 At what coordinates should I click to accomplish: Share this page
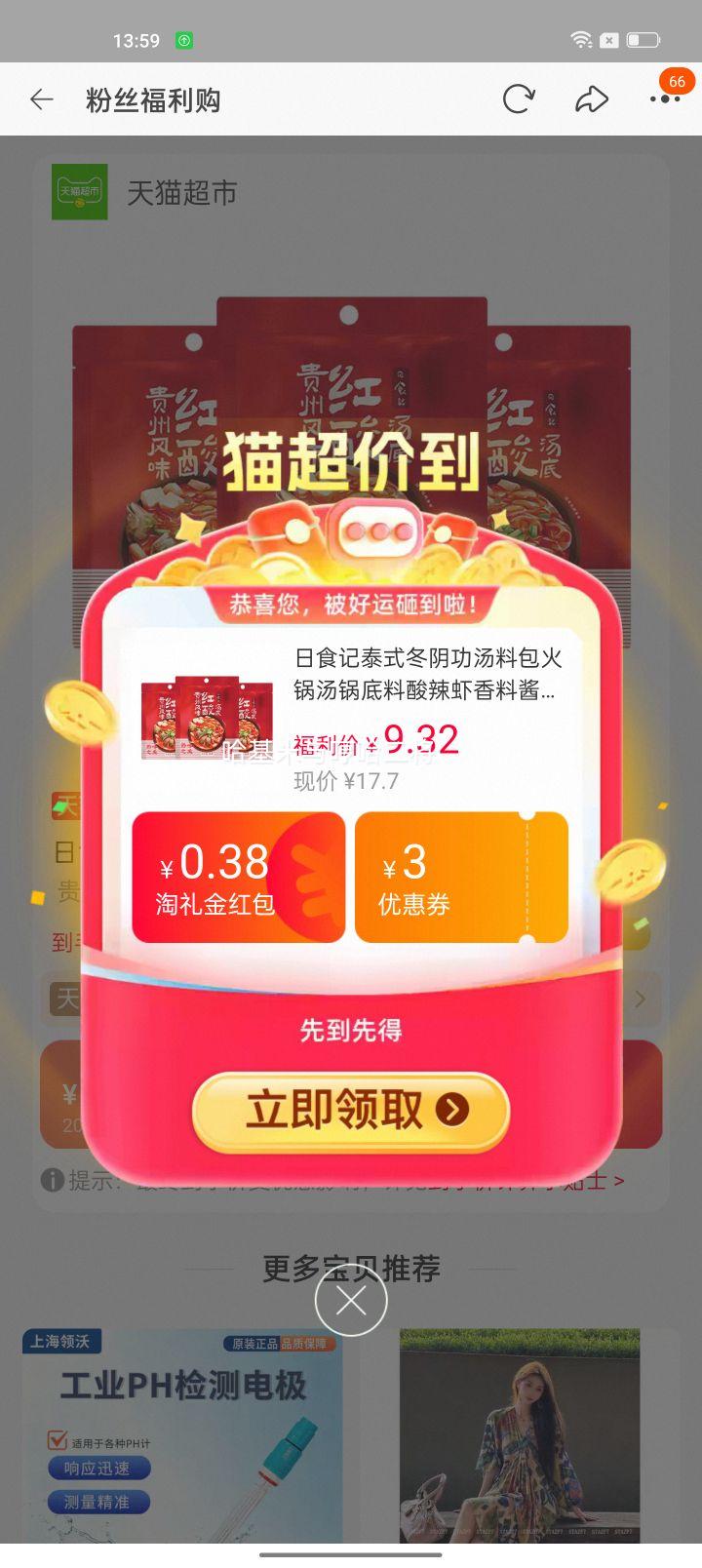point(591,99)
